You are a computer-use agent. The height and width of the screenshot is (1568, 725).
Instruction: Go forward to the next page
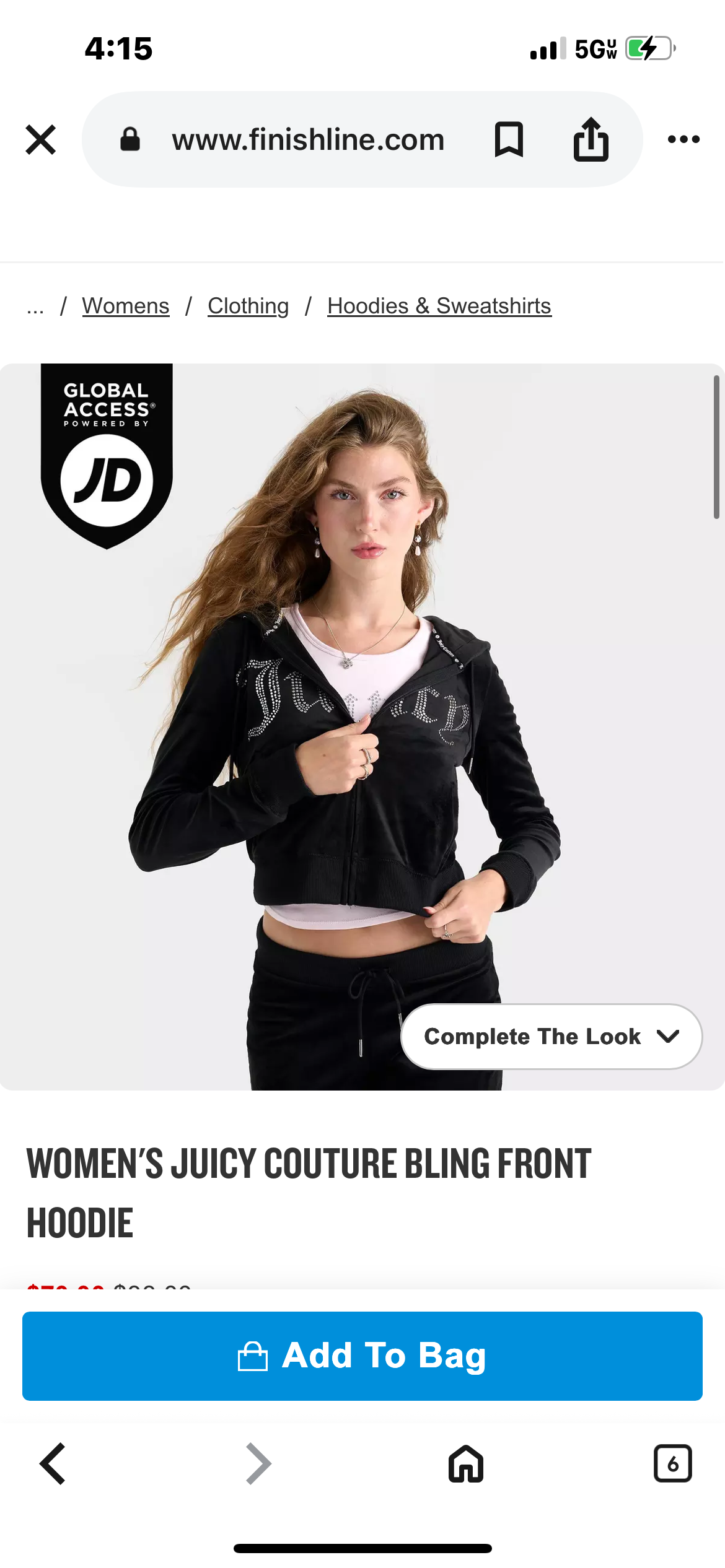point(258,1464)
